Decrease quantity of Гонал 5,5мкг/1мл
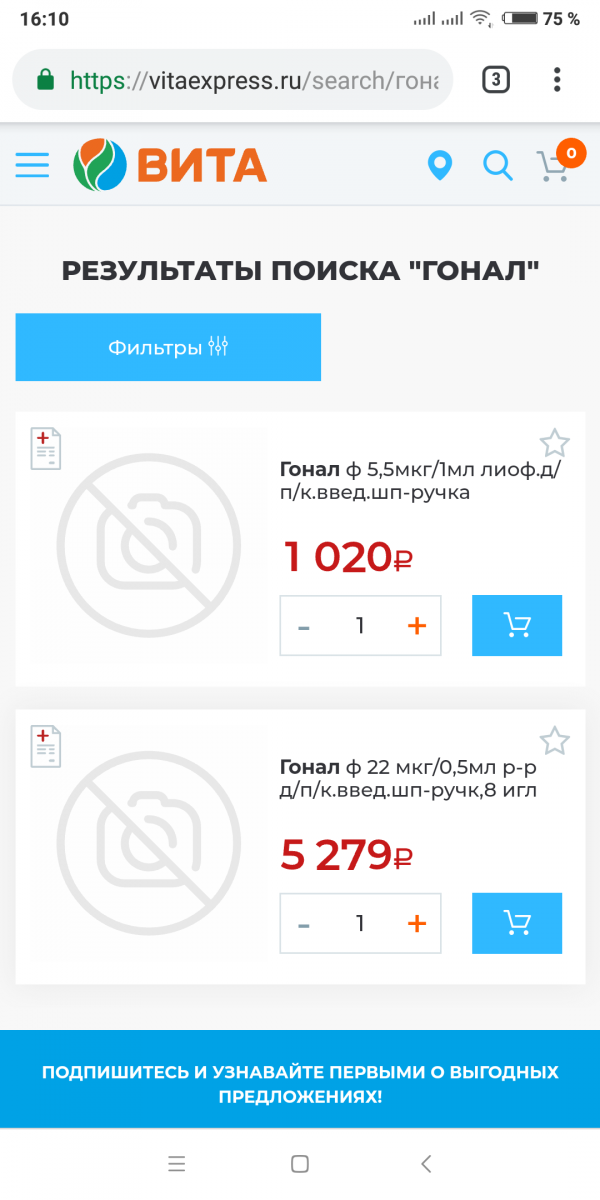Viewport: 600px width, 1200px height. point(304,626)
